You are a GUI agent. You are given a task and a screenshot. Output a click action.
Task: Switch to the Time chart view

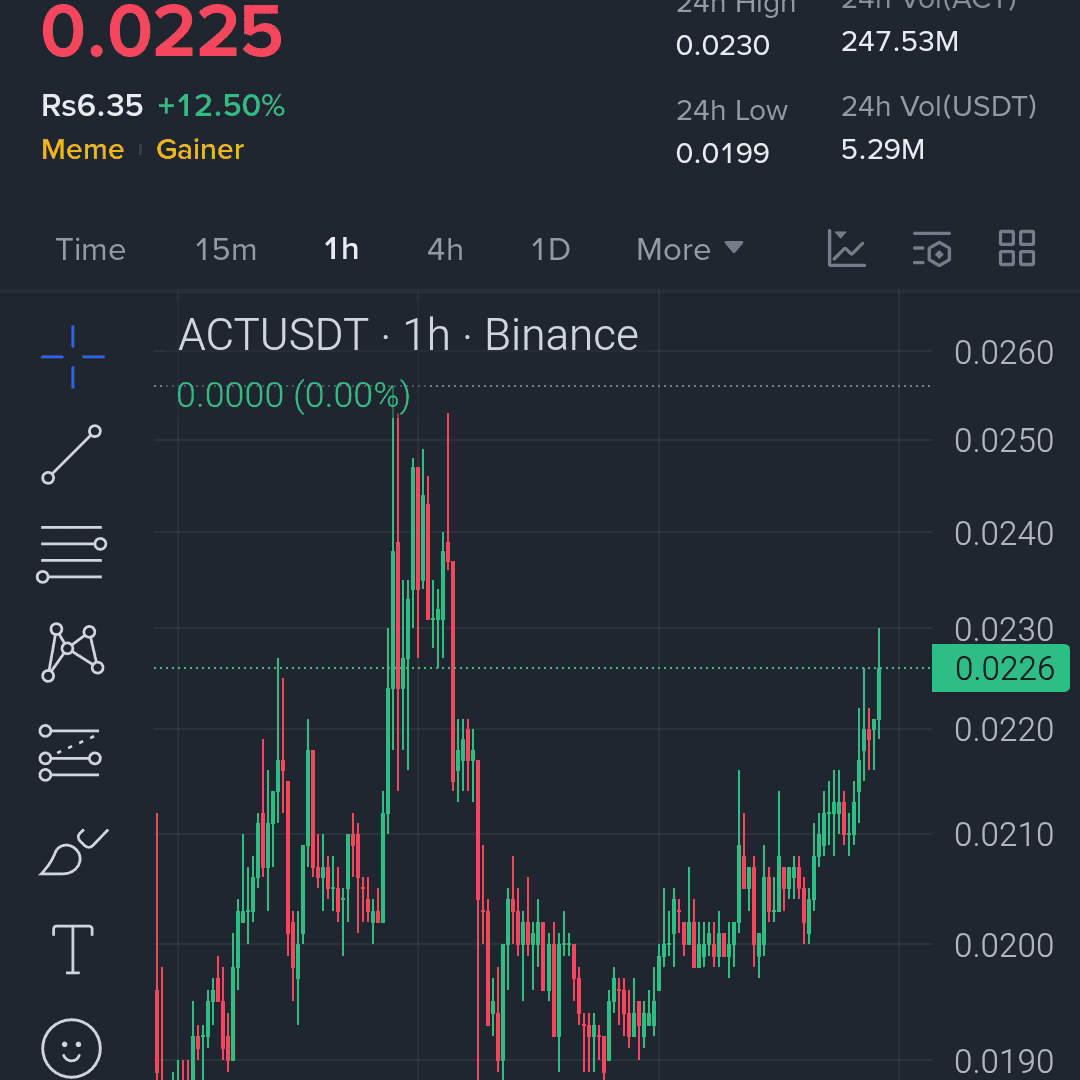(90, 249)
